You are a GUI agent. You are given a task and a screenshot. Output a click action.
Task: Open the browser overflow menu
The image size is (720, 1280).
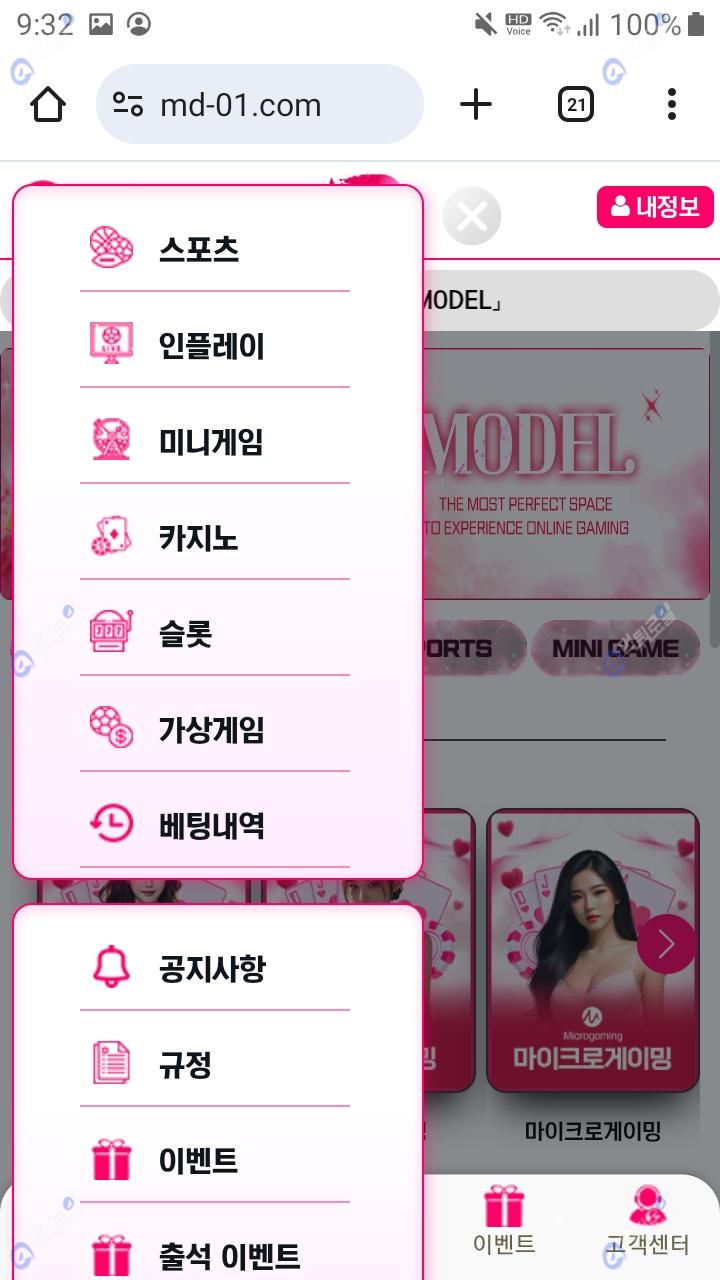[x=671, y=104]
